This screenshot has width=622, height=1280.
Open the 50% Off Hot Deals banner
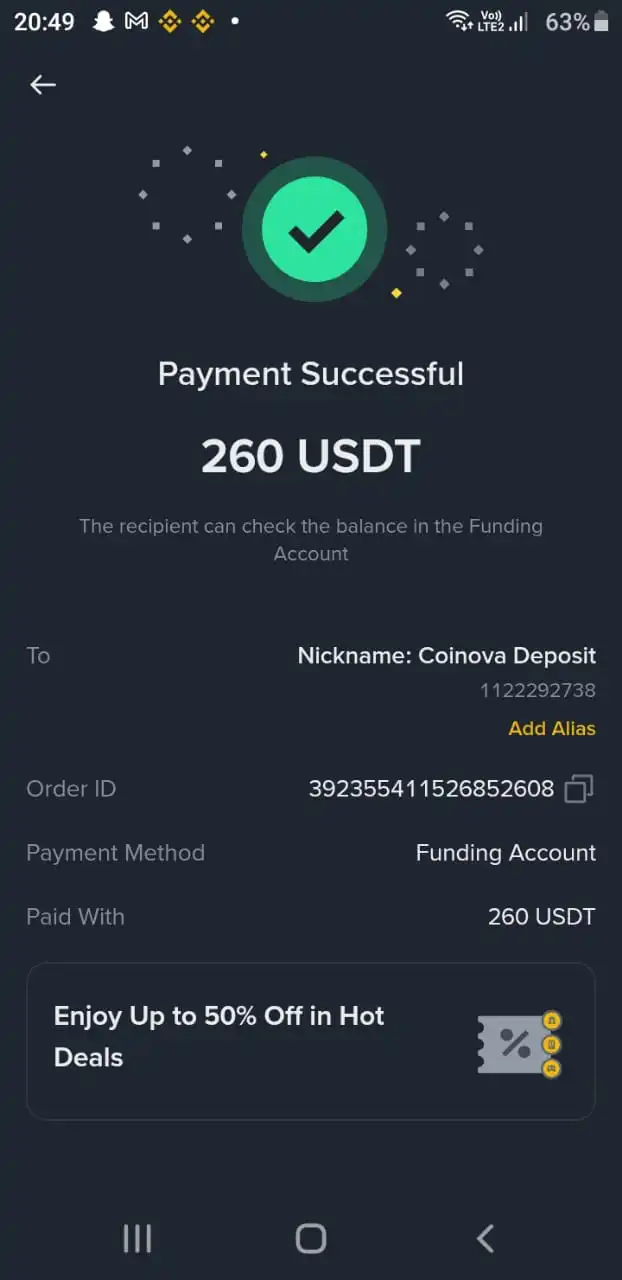(310, 1040)
